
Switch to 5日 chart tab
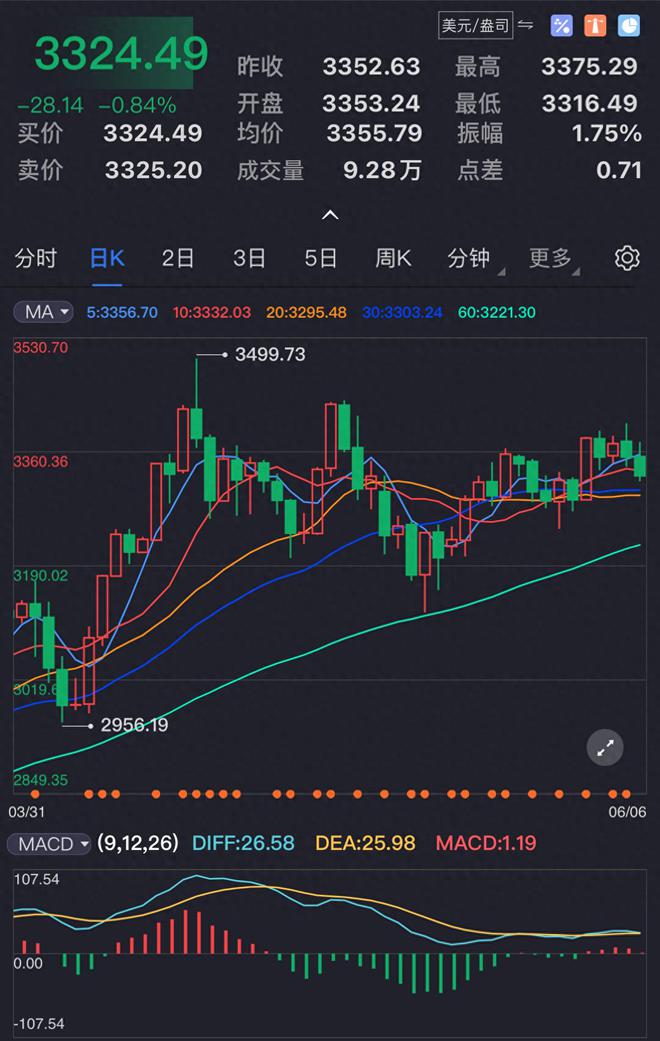pos(320,258)
